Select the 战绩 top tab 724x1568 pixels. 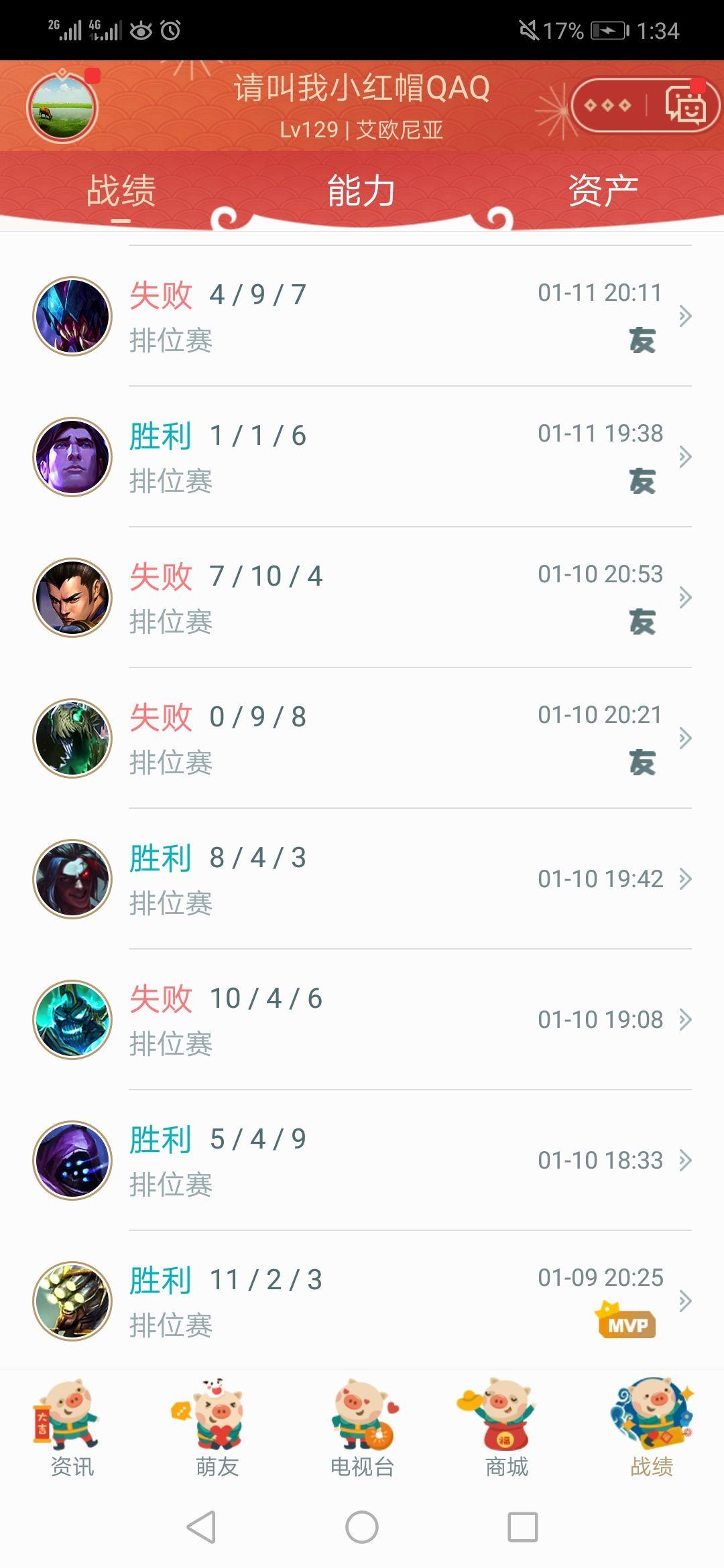[x=121, y=191]
